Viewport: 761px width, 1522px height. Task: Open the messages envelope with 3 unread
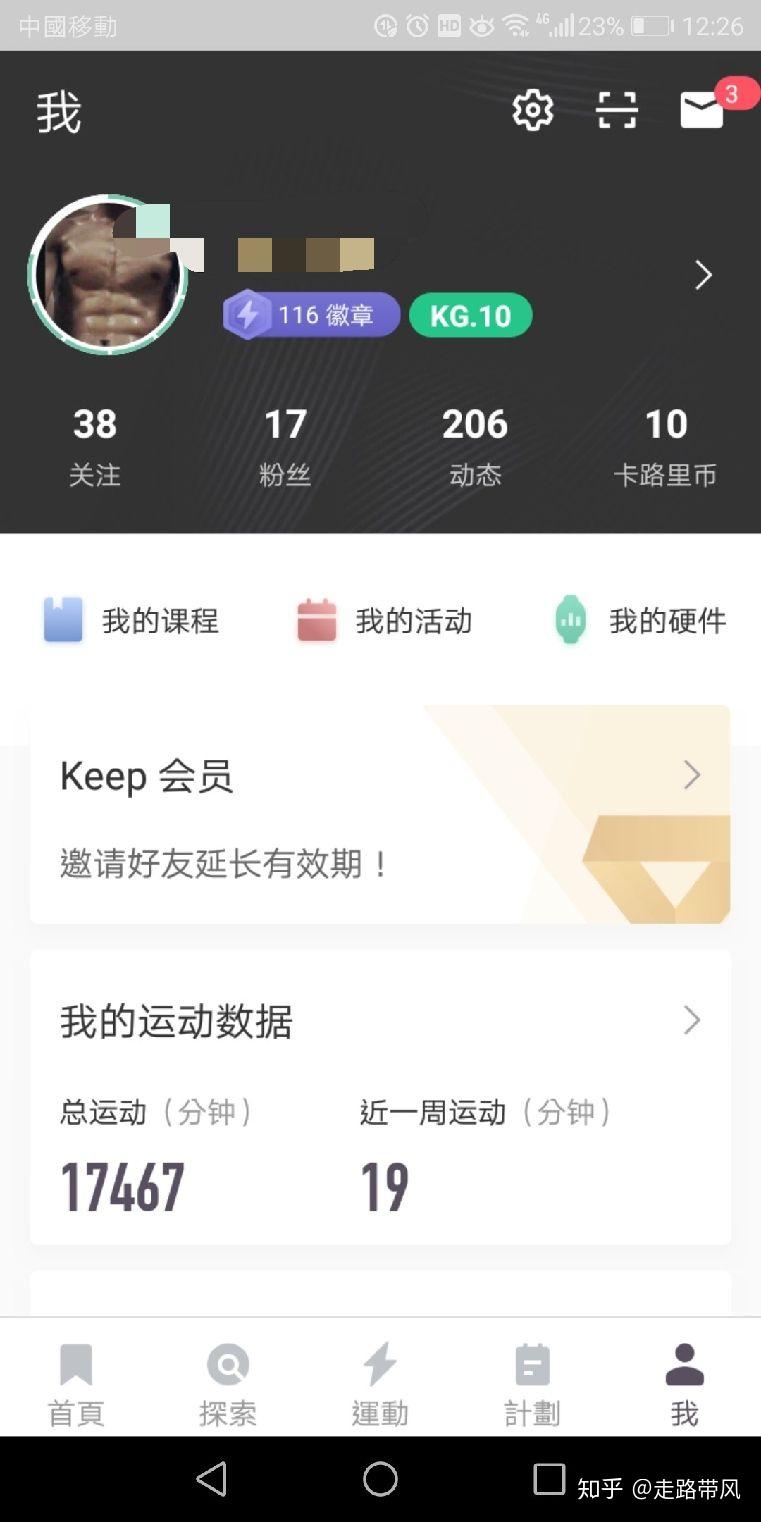click(702, 110)
